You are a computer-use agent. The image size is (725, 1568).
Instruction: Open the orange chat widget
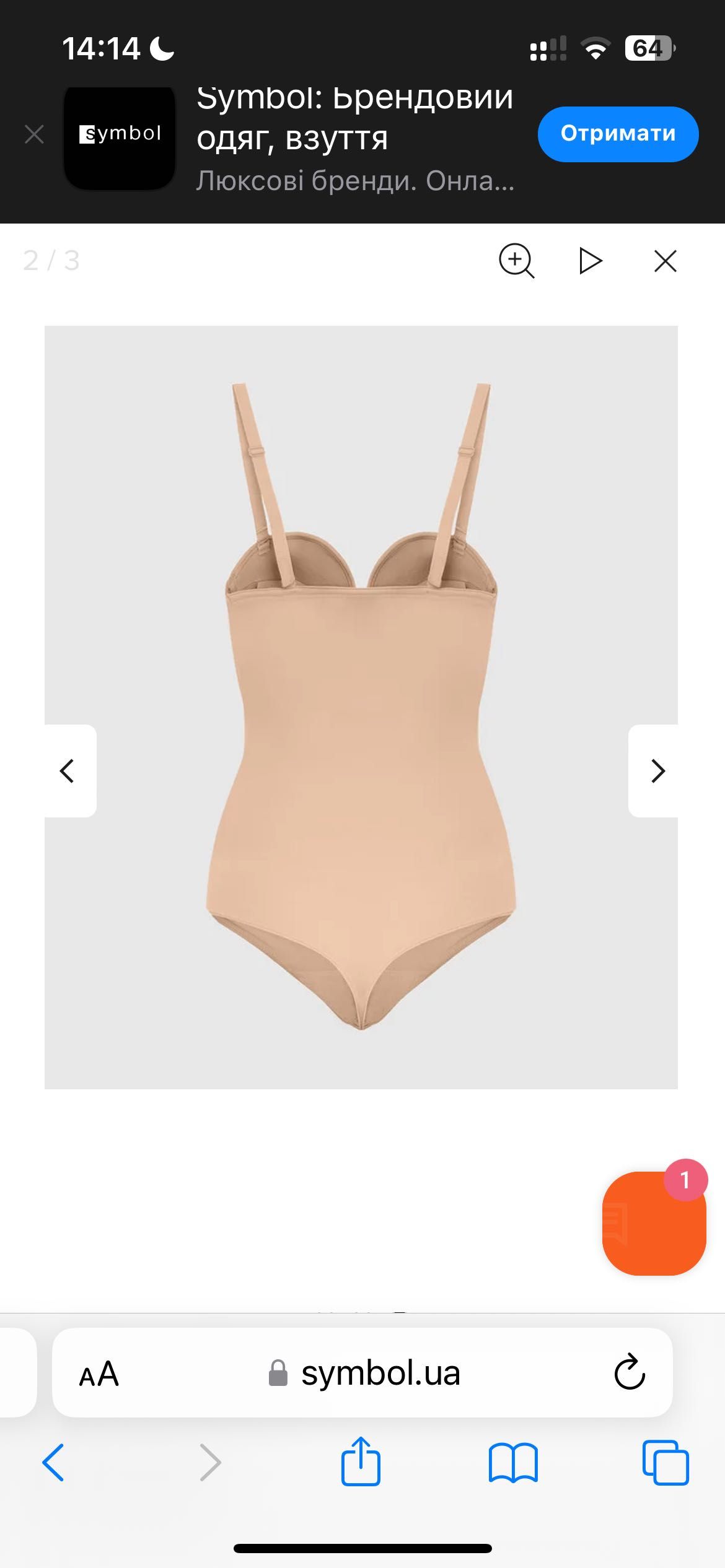click(x=654, y=1223)
